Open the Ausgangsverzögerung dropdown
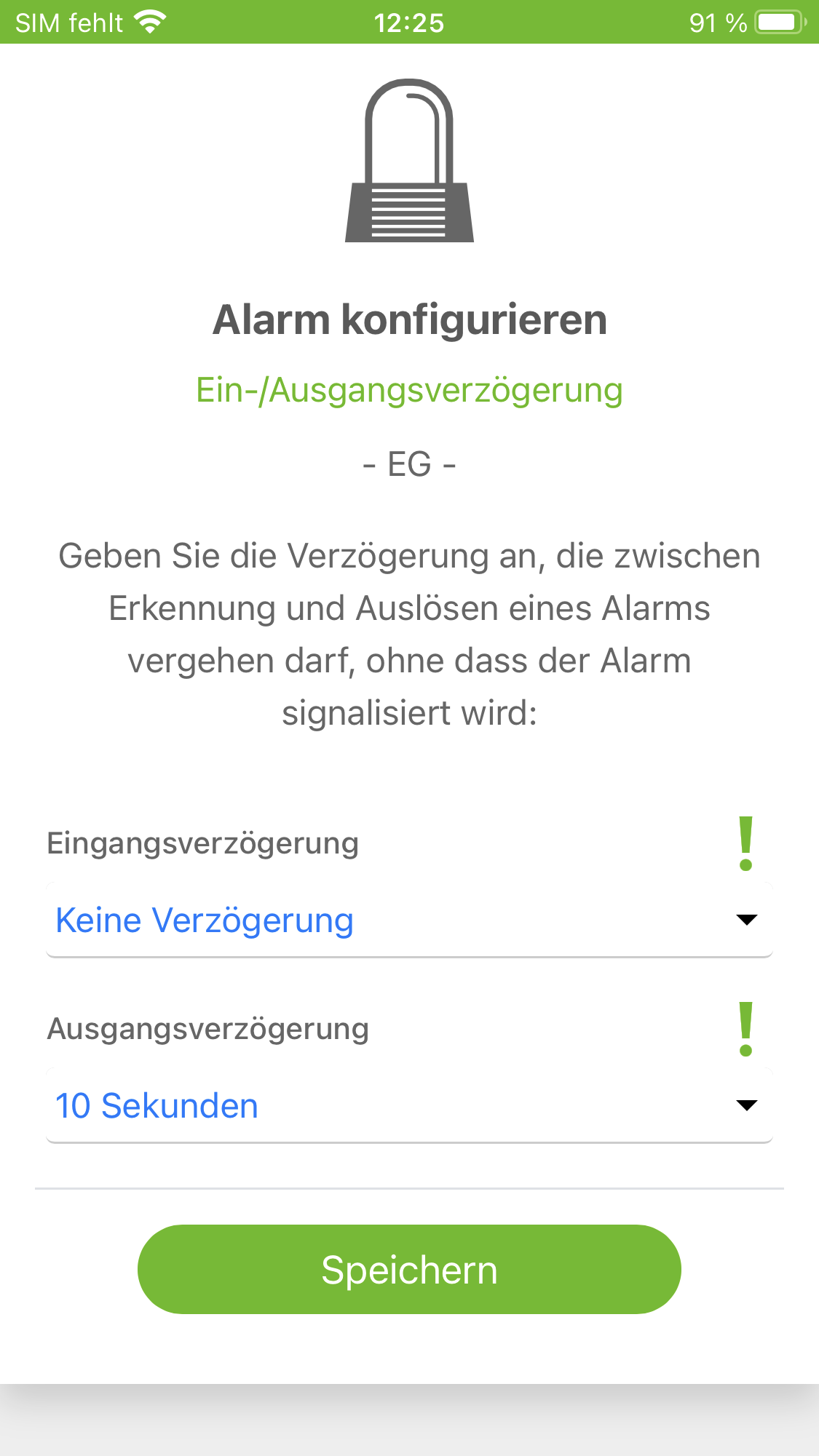This screenshot has height=1456, width=819. pyautogui.click(x=408, y=1106)
